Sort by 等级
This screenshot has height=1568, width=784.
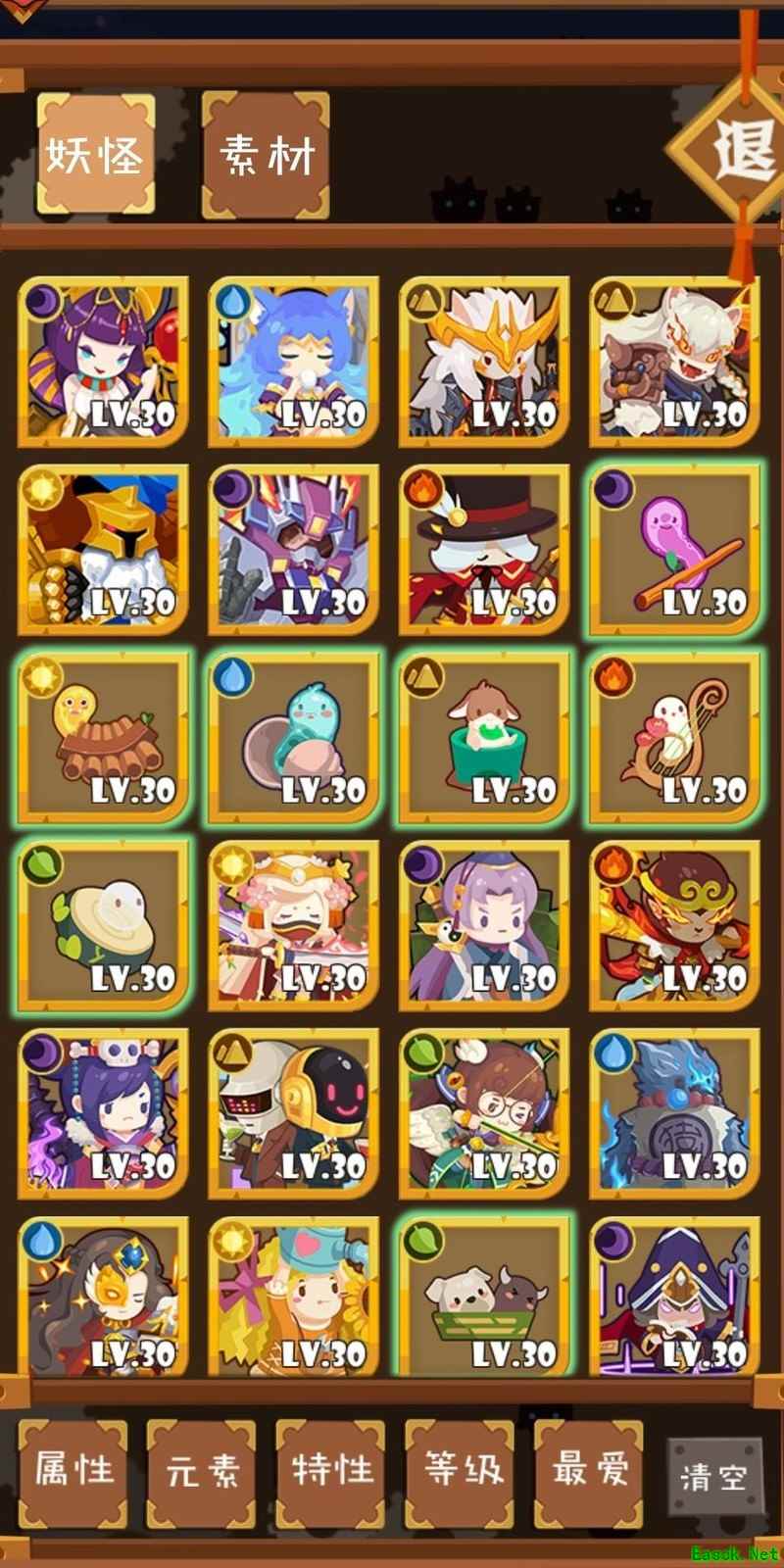[461, 1471]
